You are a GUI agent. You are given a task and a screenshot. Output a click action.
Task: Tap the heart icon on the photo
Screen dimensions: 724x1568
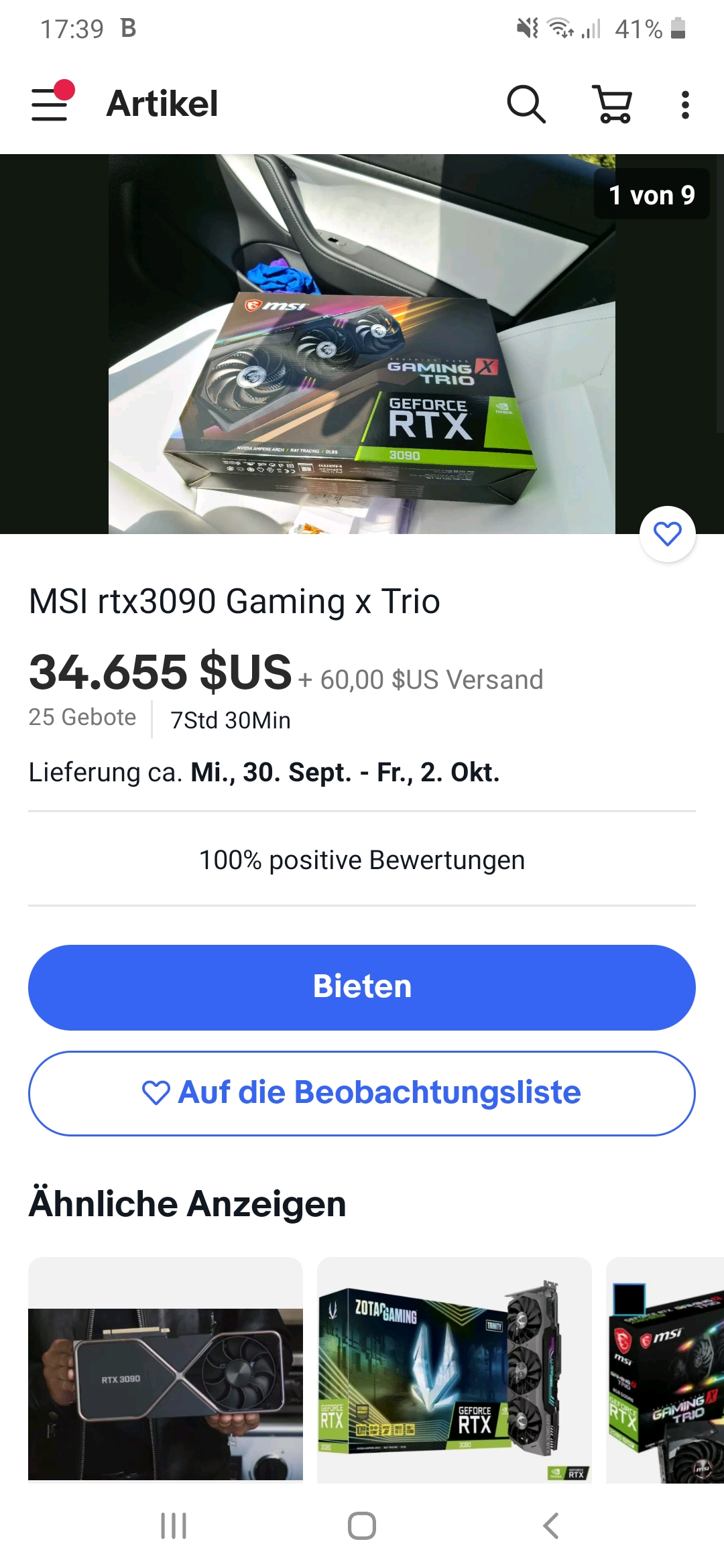(667, 534)
